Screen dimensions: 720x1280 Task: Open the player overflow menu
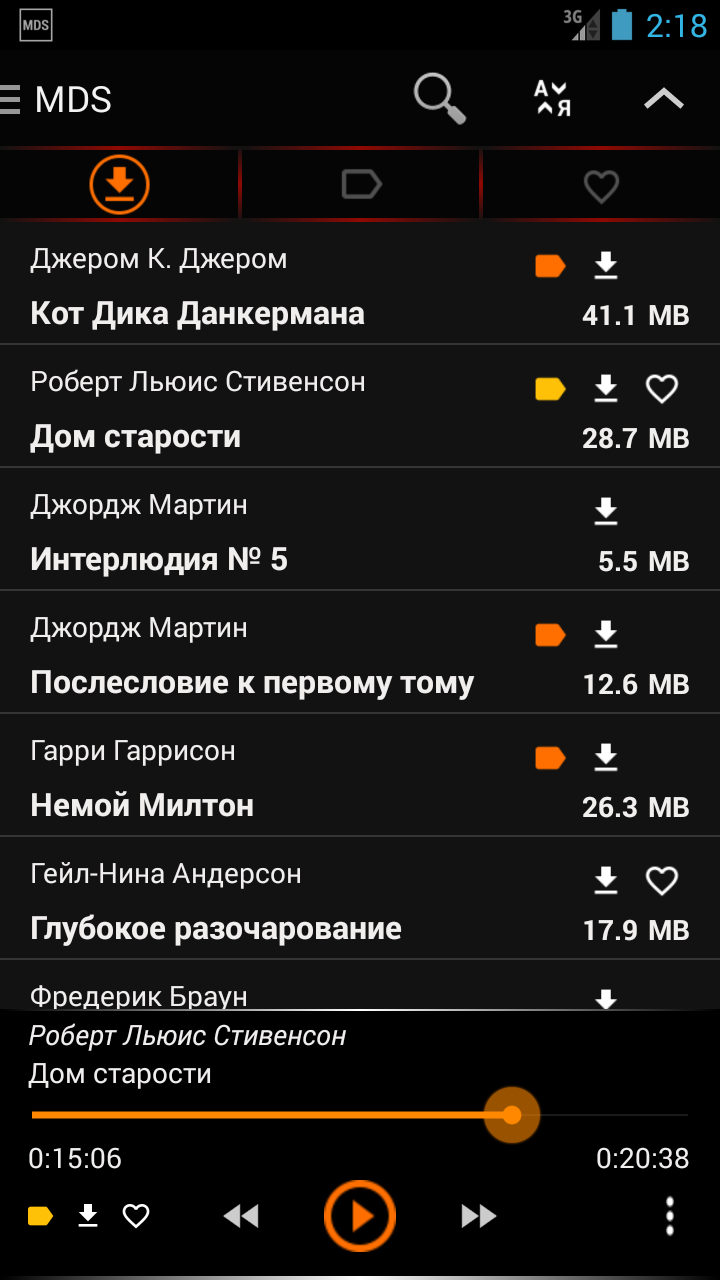click(669, 1216)
